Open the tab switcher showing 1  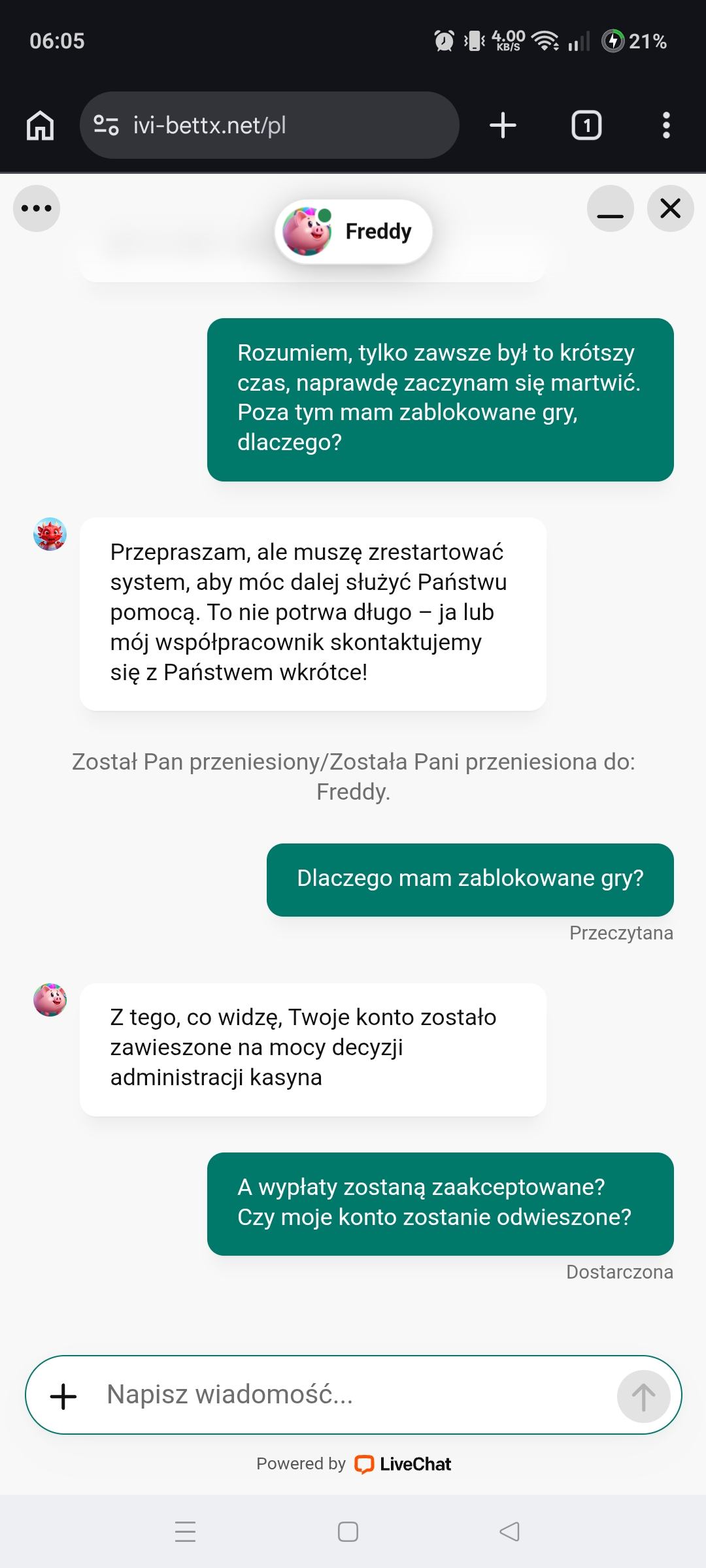tap(586, 125)
